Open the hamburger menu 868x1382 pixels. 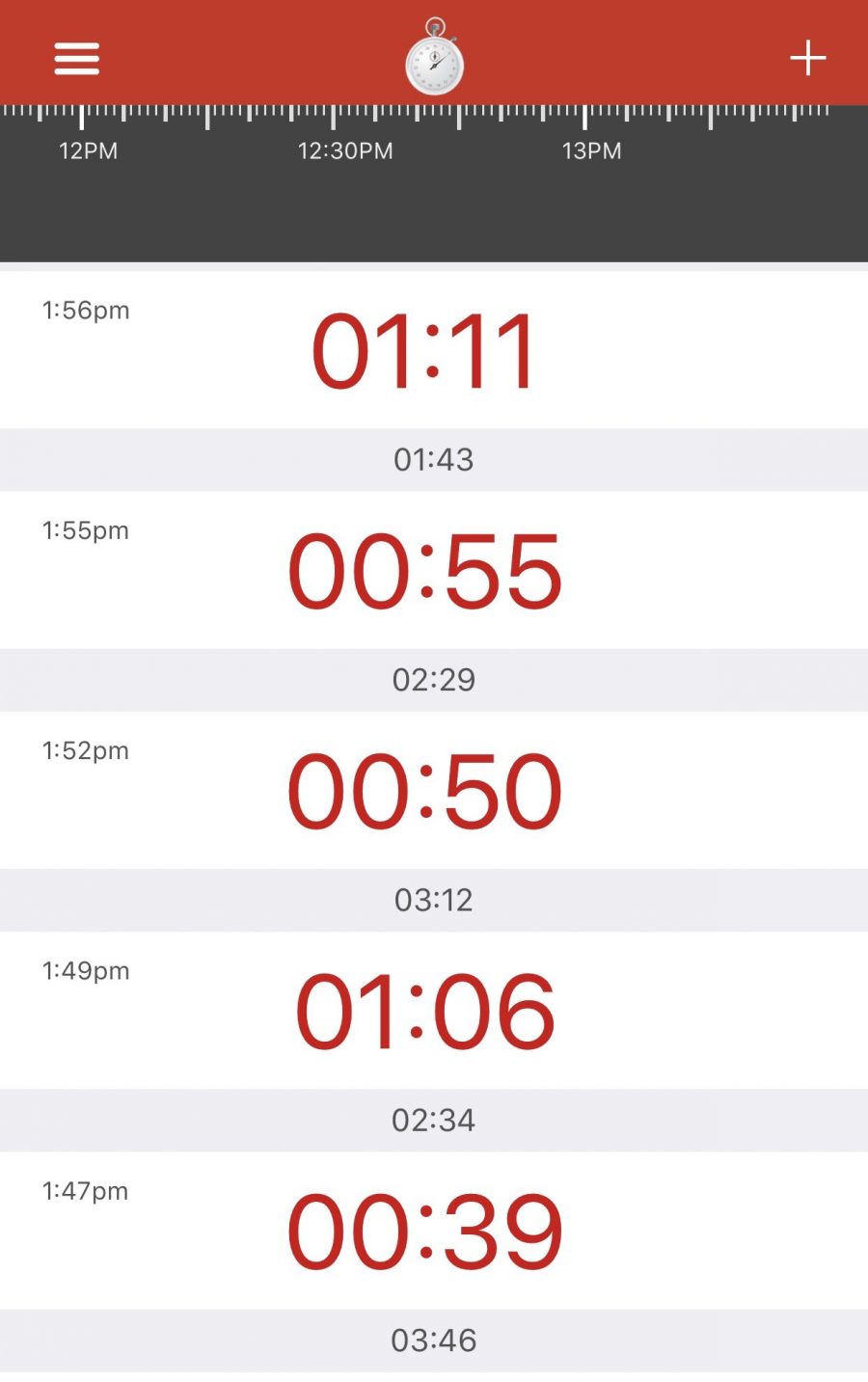pyautogui.click(x=76, y=58)
